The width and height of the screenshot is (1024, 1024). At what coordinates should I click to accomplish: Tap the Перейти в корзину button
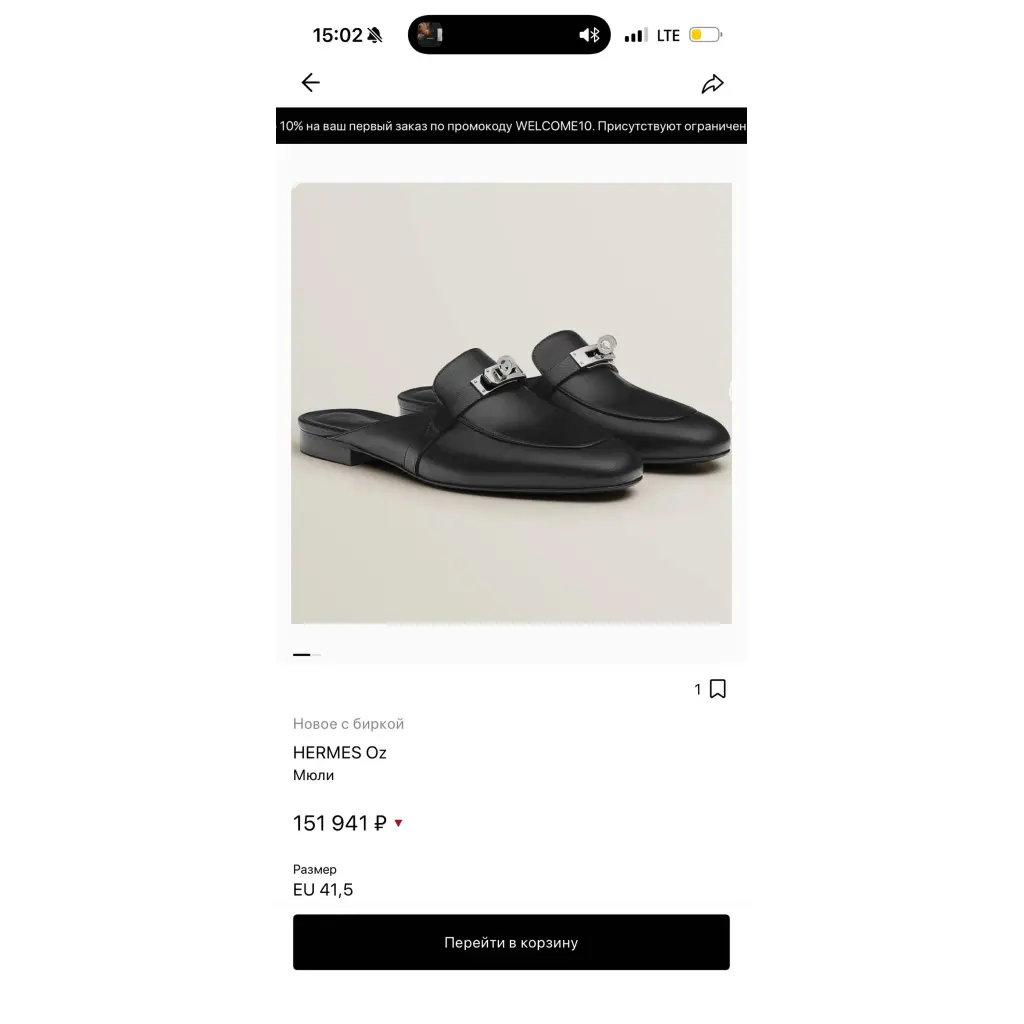511,942
